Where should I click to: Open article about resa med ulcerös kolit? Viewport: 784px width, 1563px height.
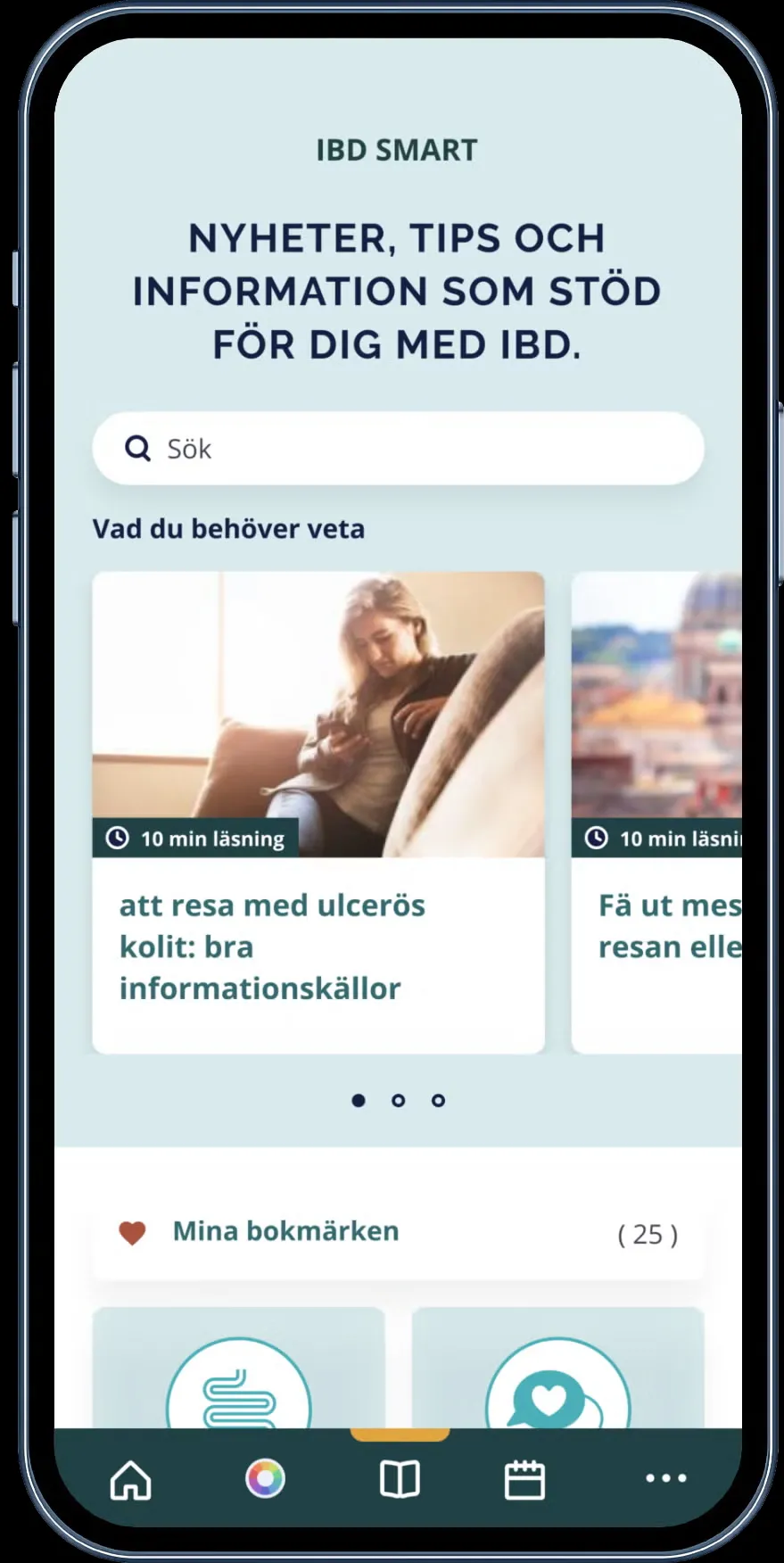[318, 812]
